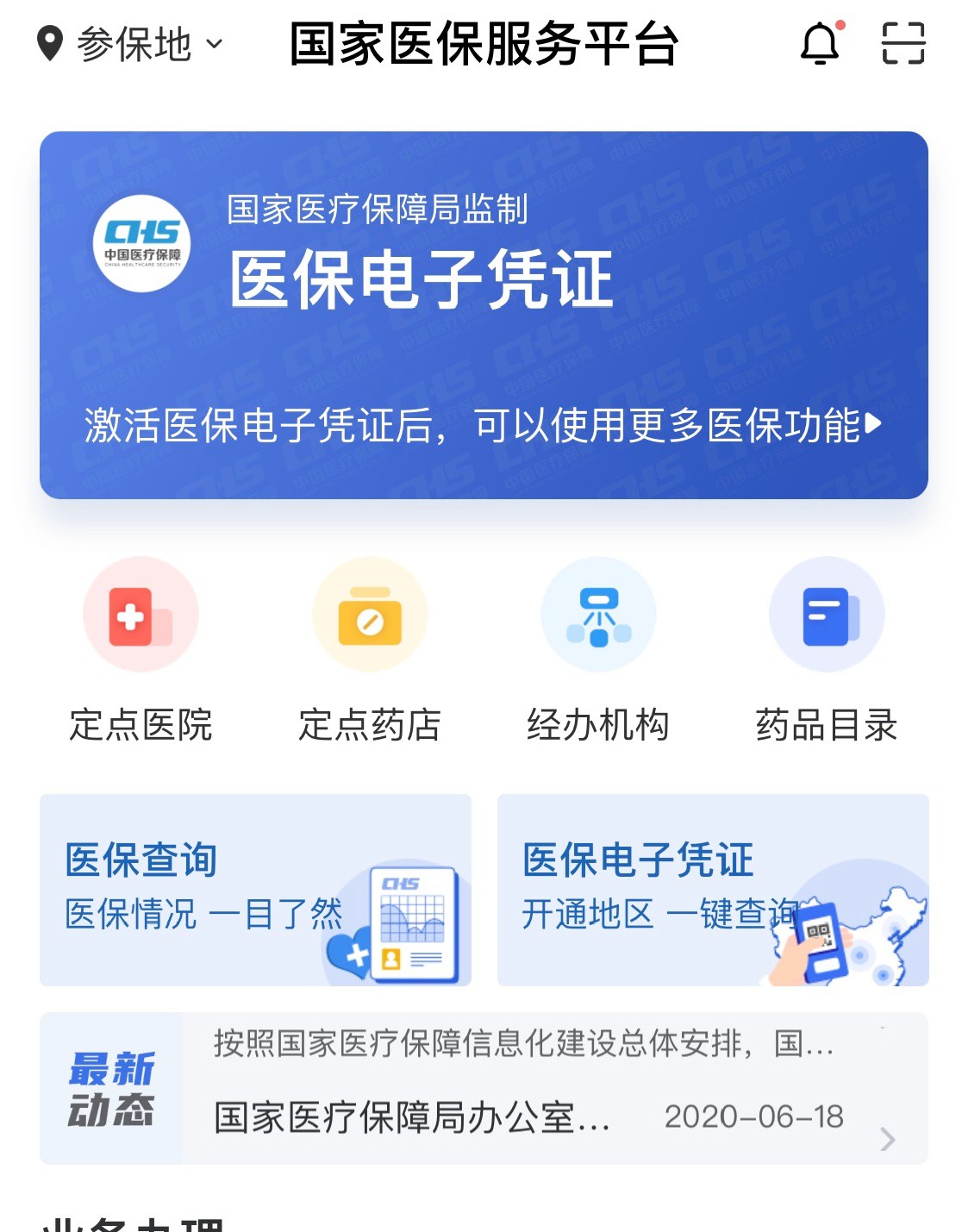Screen dimensions: 962x1232
Task: Open 医保电子凭证 开通地区 card
Action: point(713,890)
